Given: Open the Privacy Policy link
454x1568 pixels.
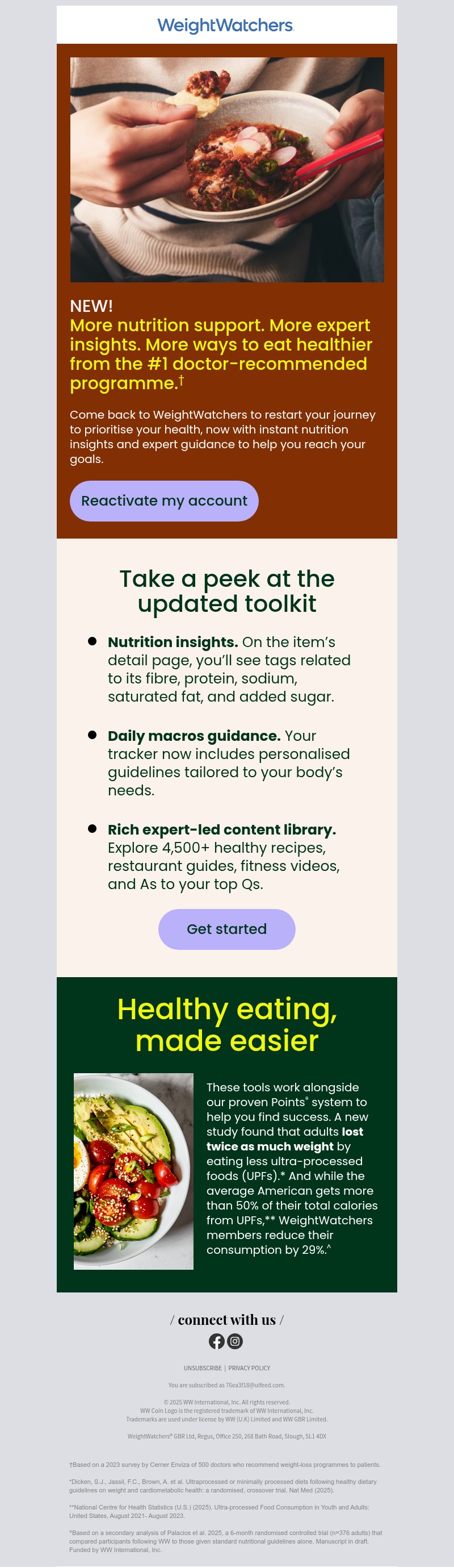Looking at the screenshot, I should click(249, 1368).
